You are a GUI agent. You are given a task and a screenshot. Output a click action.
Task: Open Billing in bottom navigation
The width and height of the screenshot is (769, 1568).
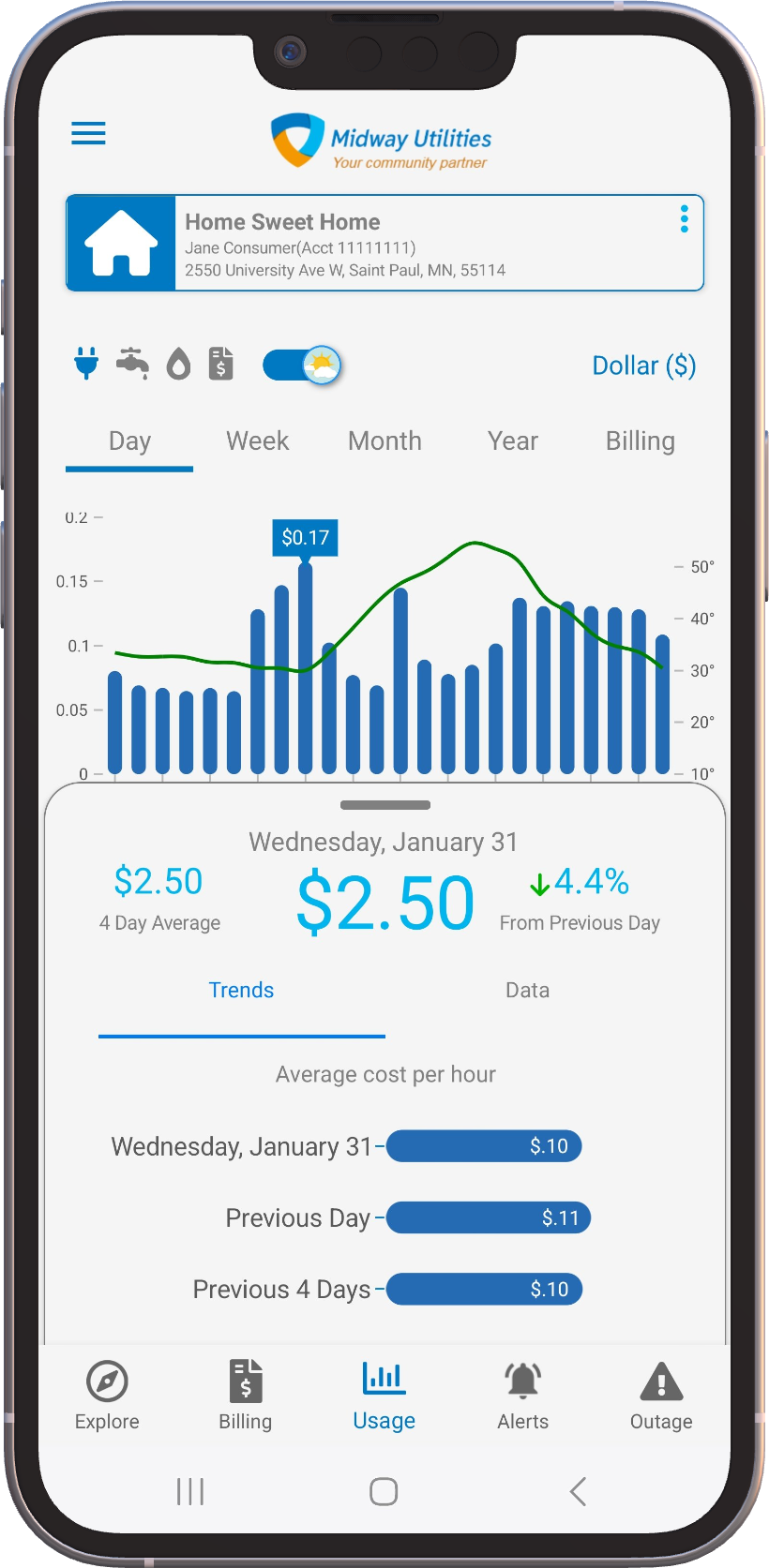[246, 1396]
